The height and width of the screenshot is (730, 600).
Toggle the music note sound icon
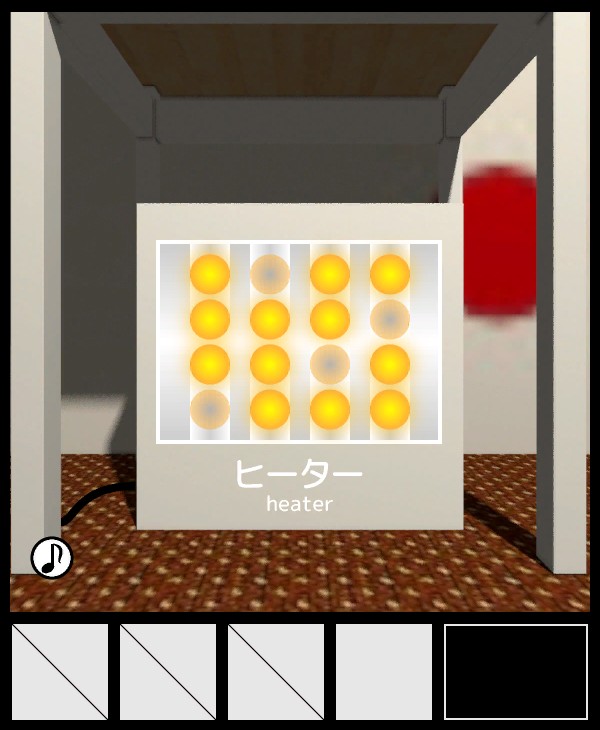tap(51, 557)
